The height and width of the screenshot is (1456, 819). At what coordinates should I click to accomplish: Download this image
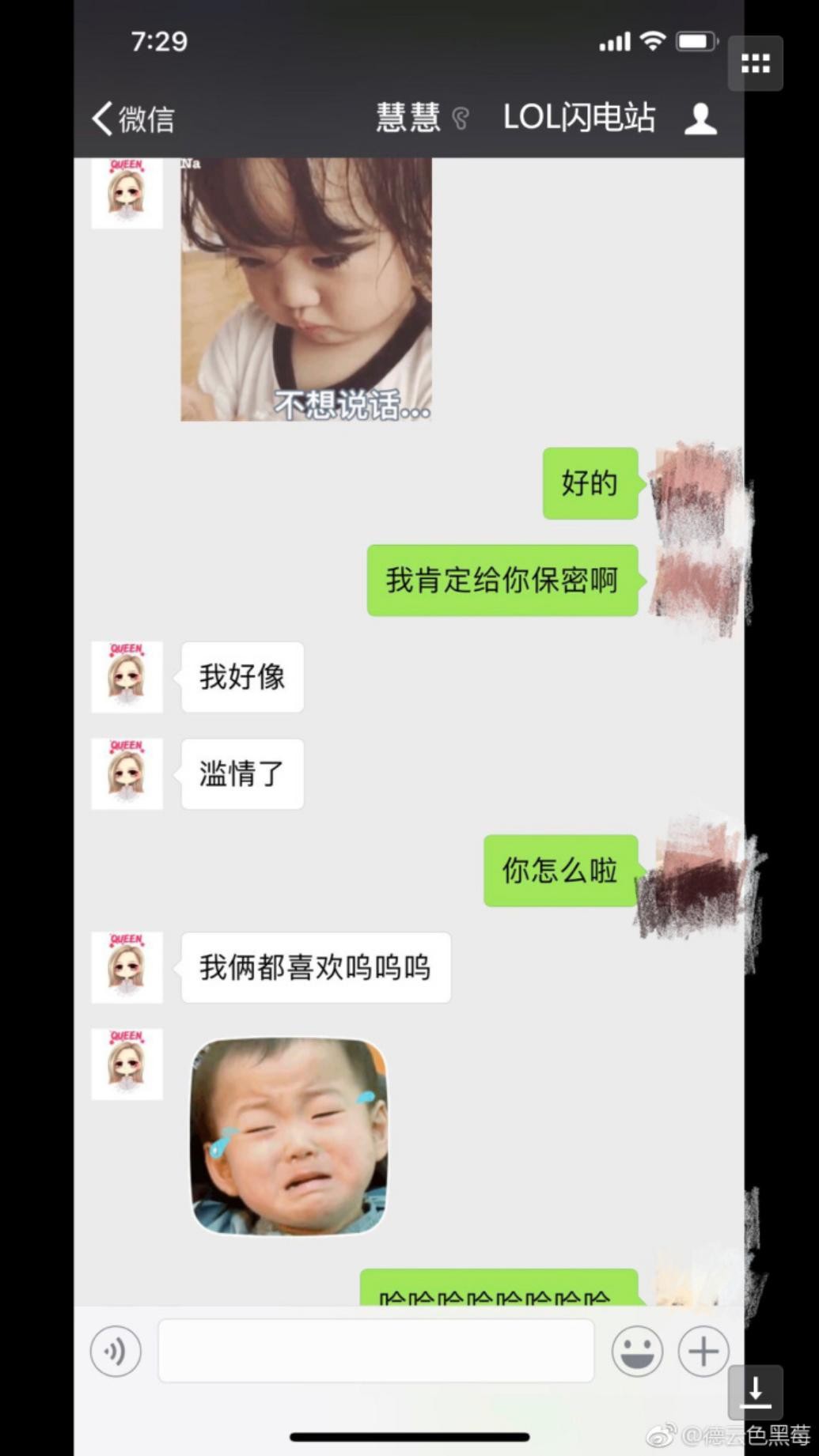point(755,1391)
